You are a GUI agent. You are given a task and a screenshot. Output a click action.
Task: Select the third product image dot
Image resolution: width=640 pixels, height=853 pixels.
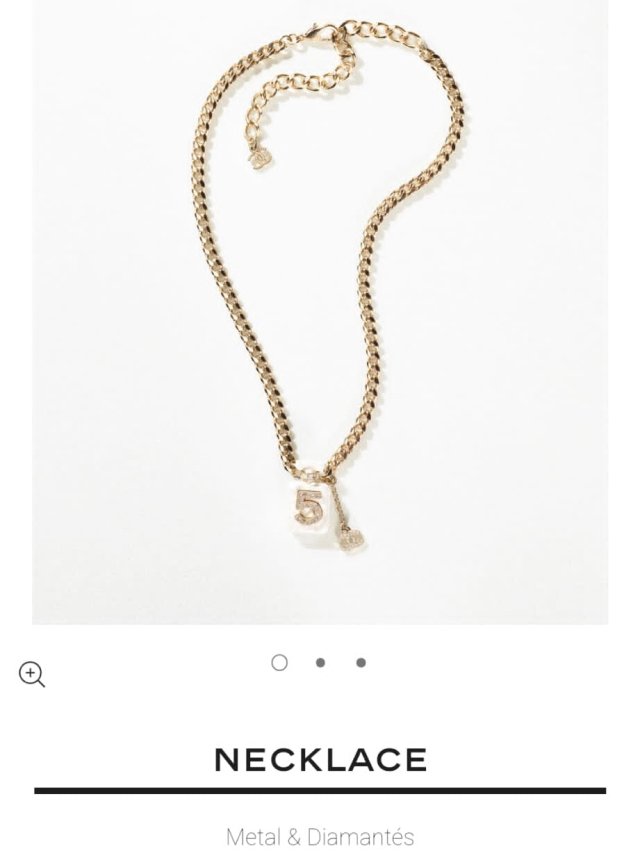point(361,662)
